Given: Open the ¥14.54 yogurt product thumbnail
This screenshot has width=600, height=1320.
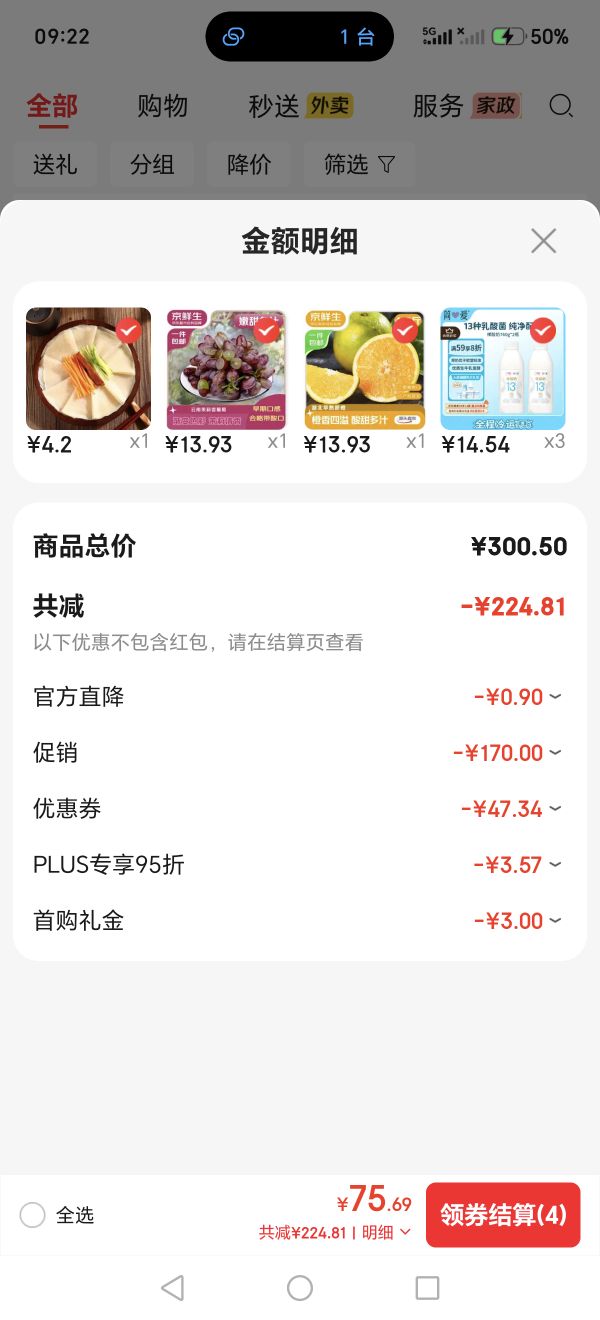Looking at the screenshot, I should click(x=503, y=368).
